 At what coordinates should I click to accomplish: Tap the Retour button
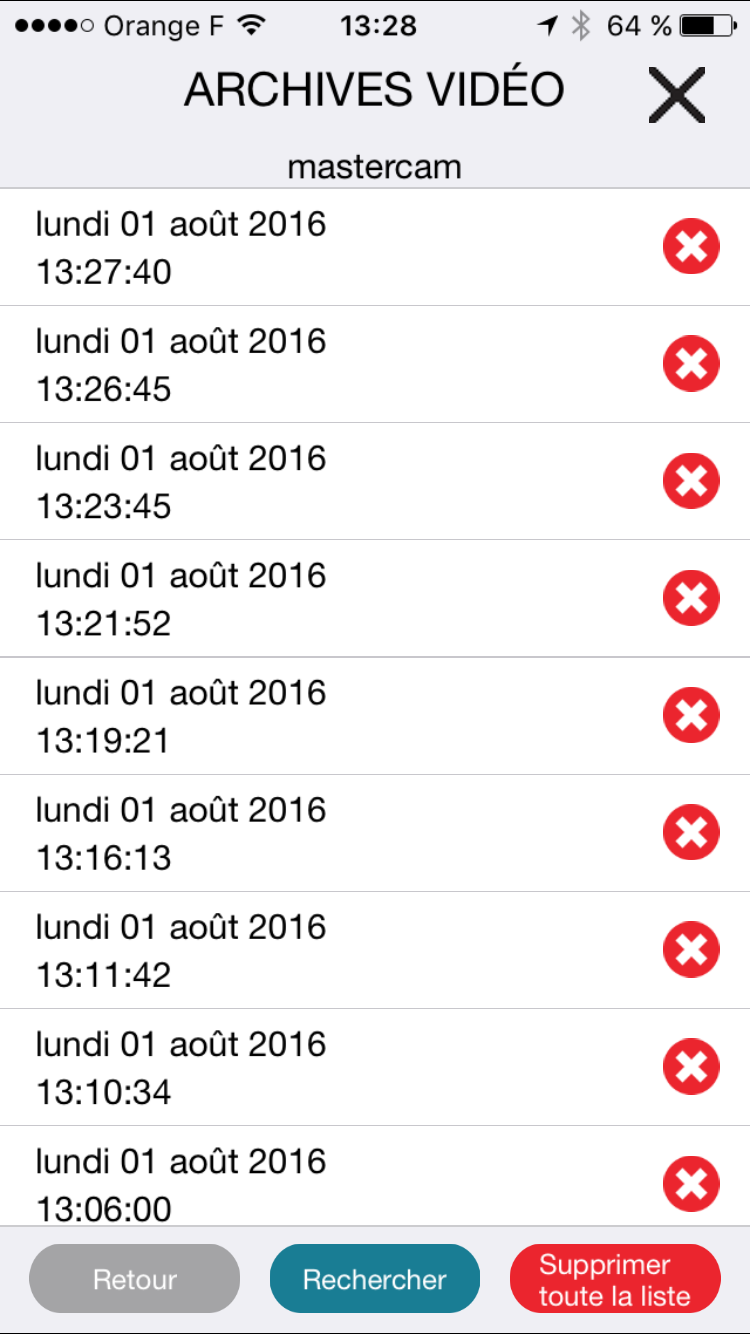(135, 1279)
